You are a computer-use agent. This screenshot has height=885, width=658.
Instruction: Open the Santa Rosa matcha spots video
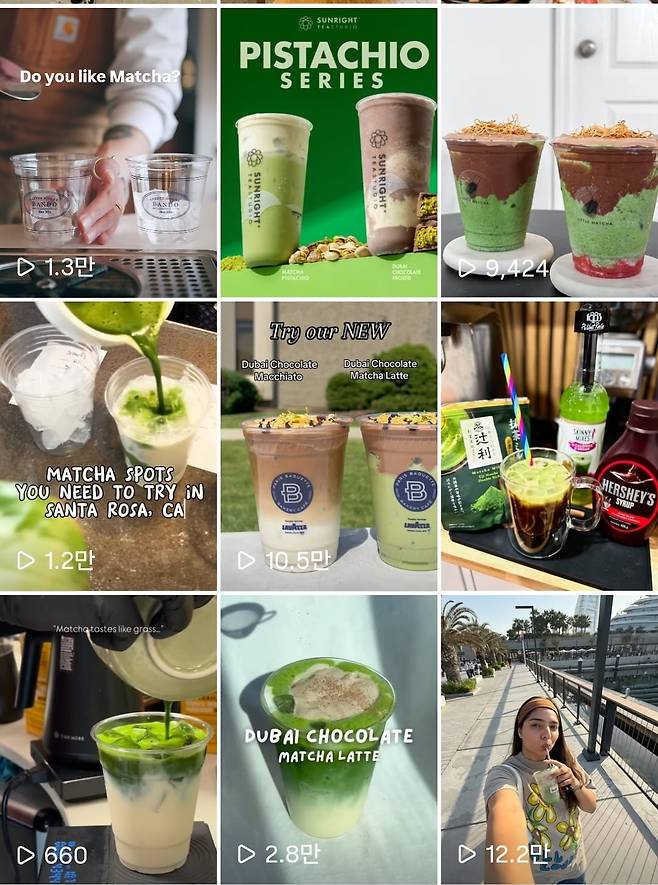[108, 446]
